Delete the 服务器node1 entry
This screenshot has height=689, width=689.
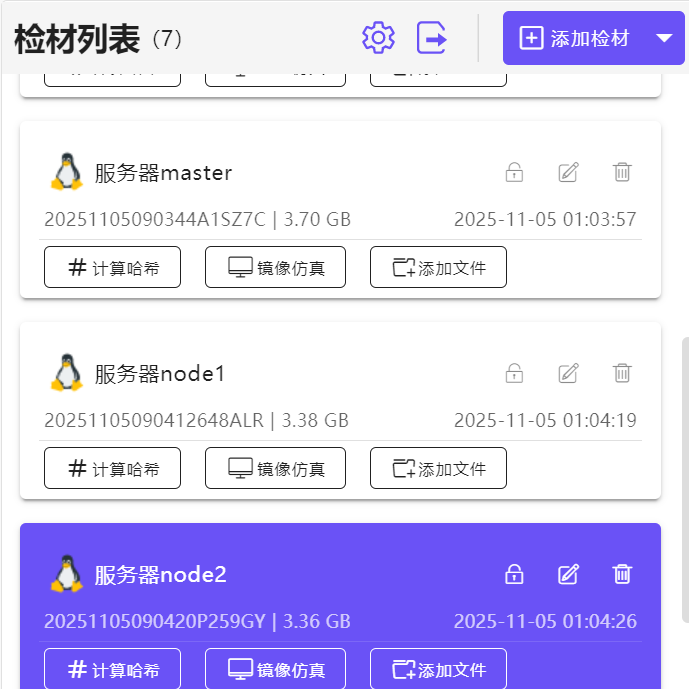[x=622, y=373]
